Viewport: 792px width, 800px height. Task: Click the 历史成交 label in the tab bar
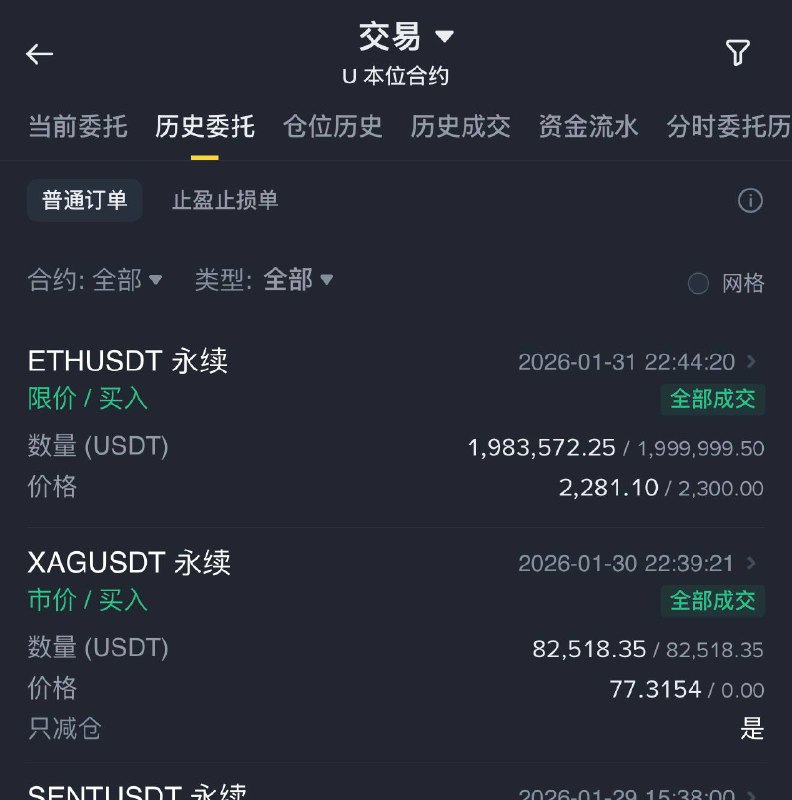pyautogui.click(x=460, y=127)
